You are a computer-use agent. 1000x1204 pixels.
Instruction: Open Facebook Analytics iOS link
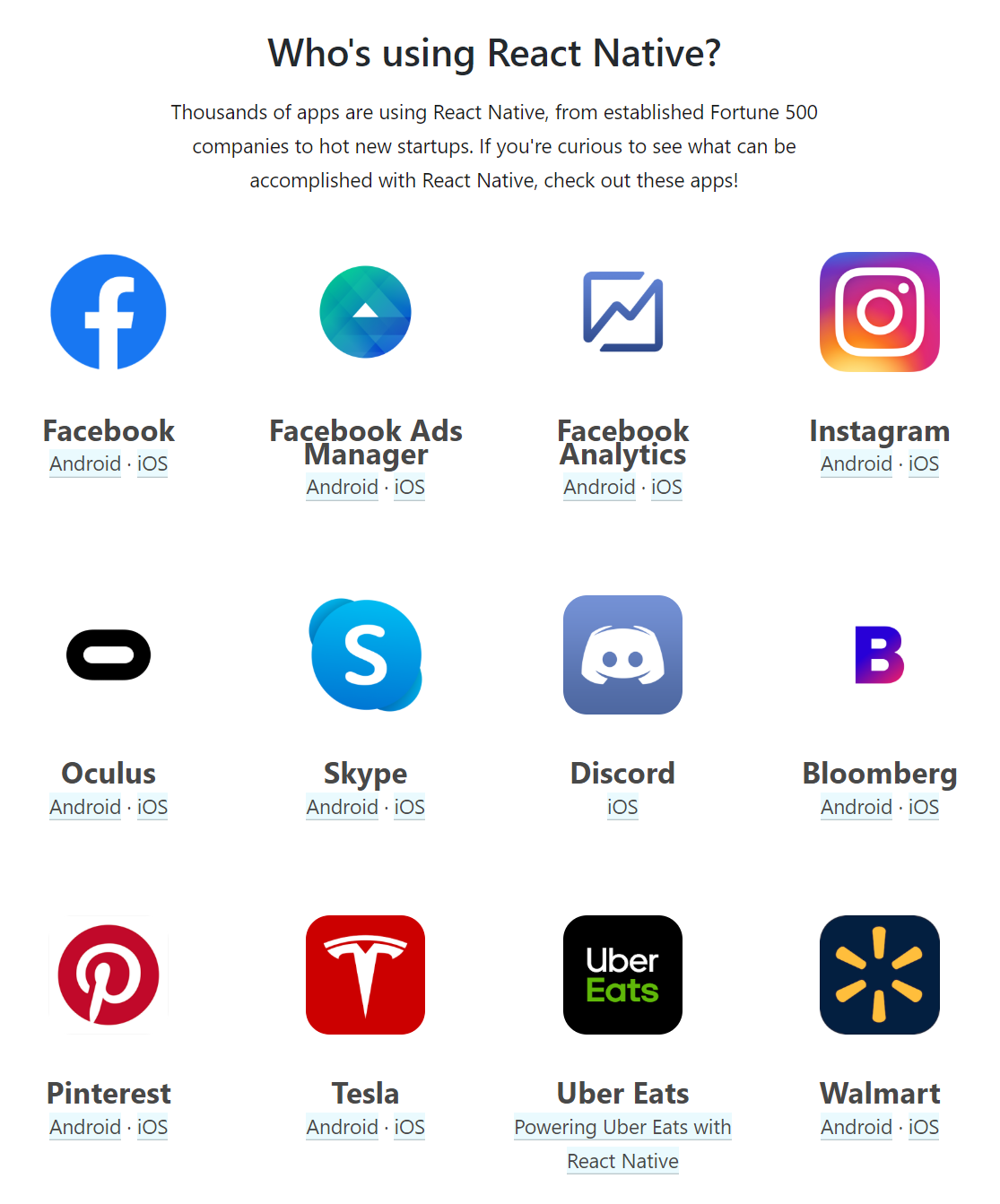[x=666, y=487]
